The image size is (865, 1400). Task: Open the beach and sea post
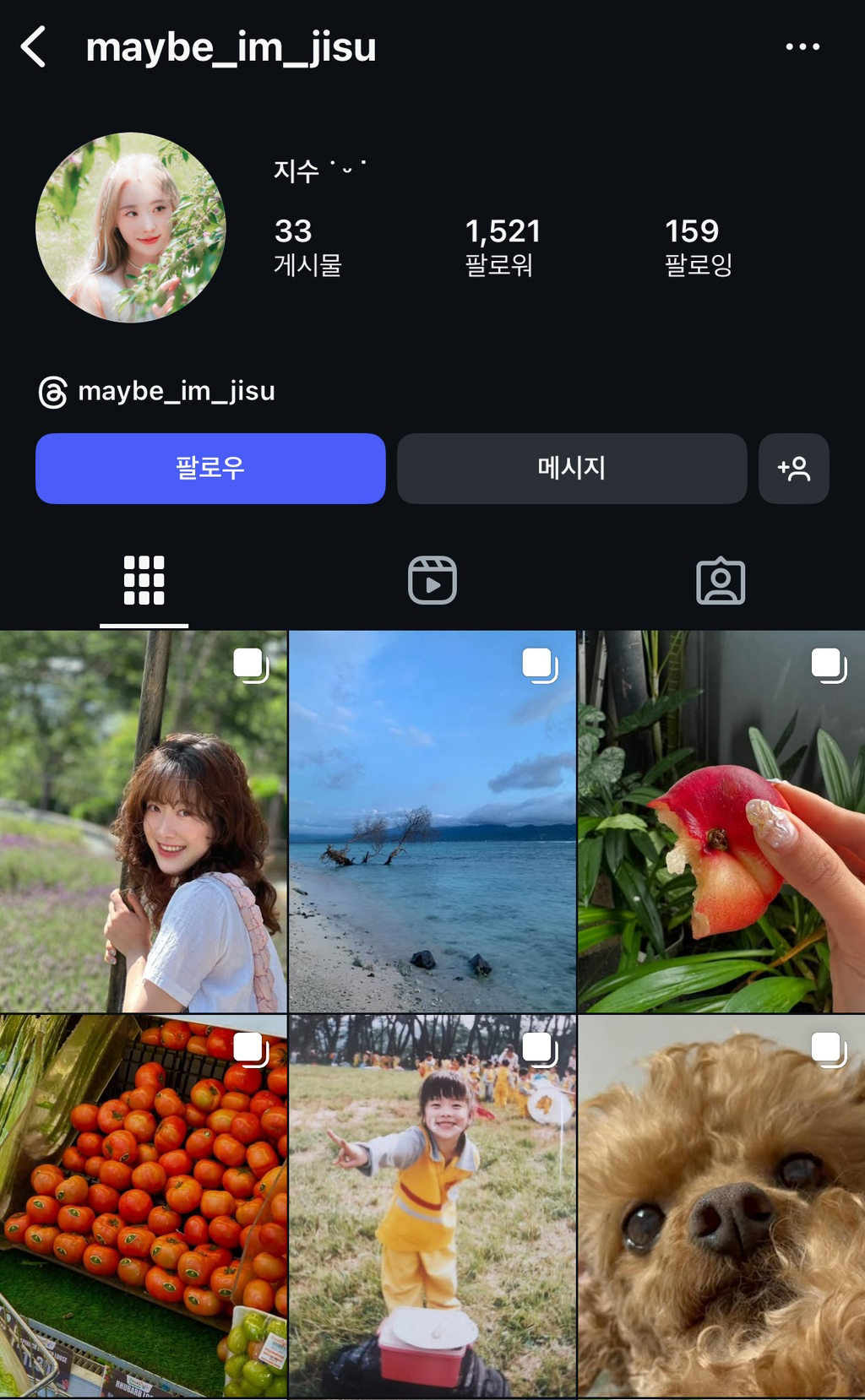[432, 822]
